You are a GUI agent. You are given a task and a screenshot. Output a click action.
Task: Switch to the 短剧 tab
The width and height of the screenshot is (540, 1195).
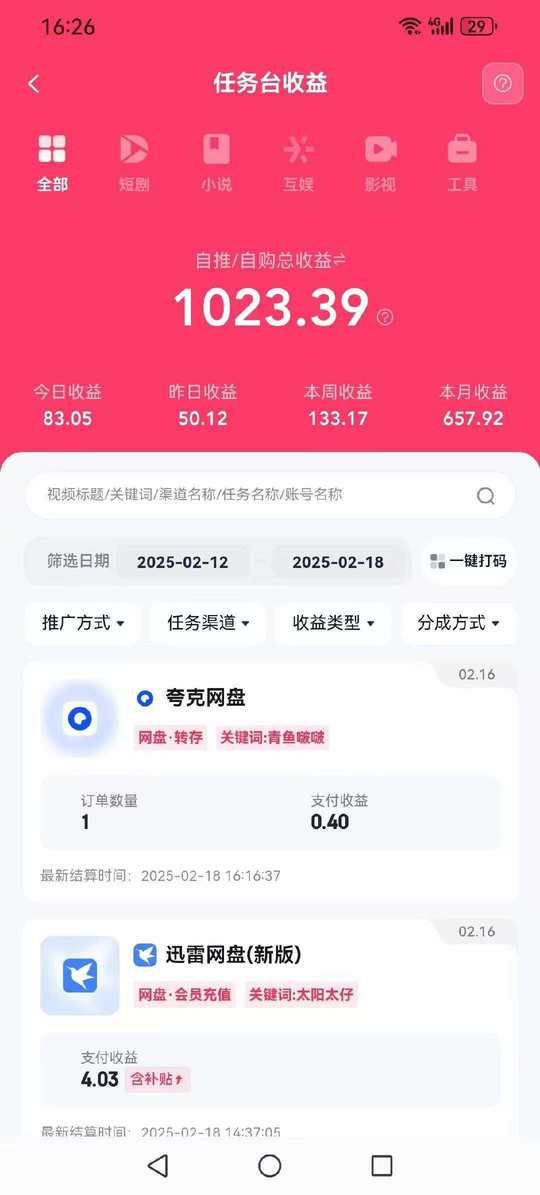134,163
